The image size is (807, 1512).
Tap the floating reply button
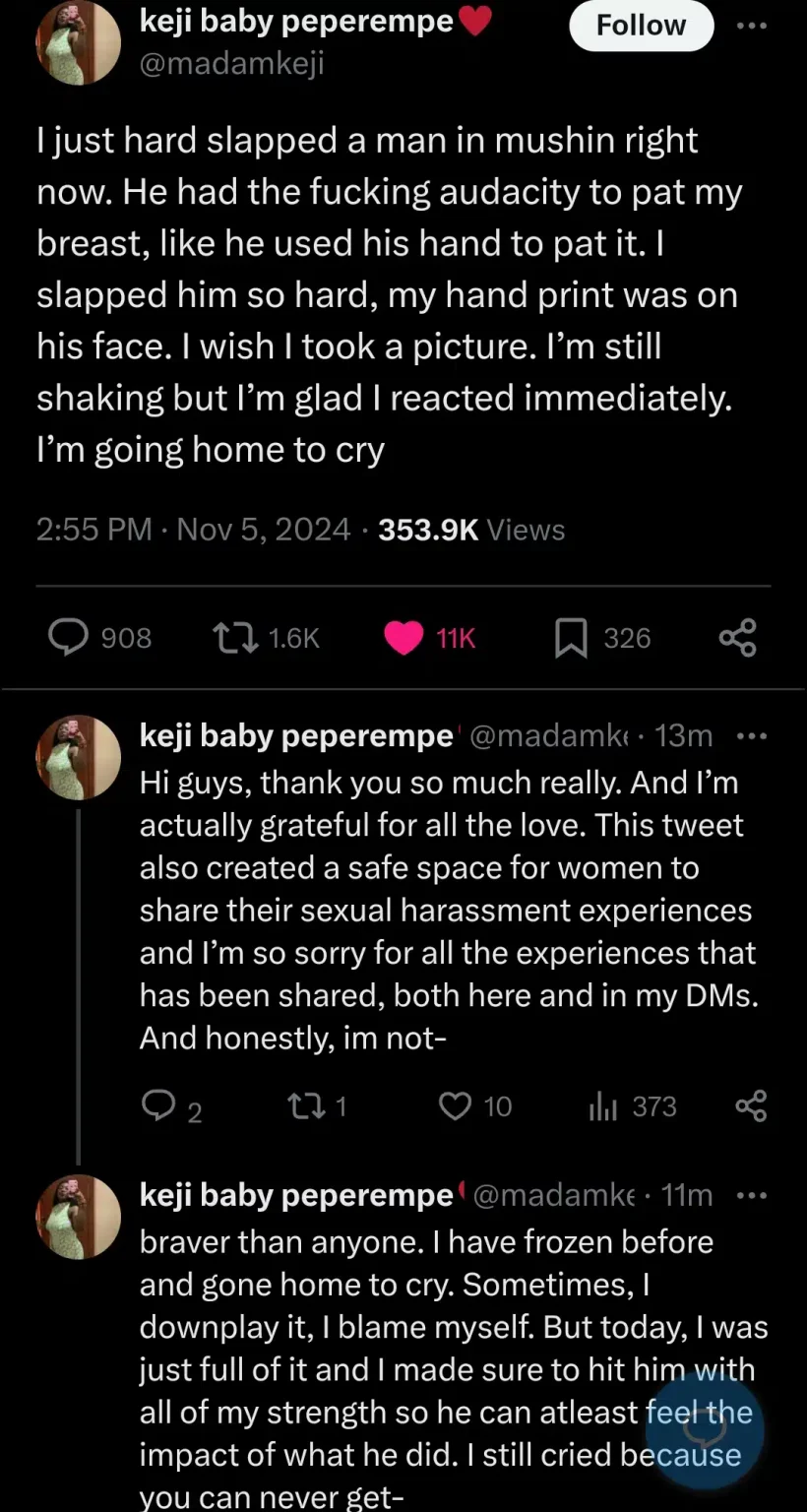706,1429
